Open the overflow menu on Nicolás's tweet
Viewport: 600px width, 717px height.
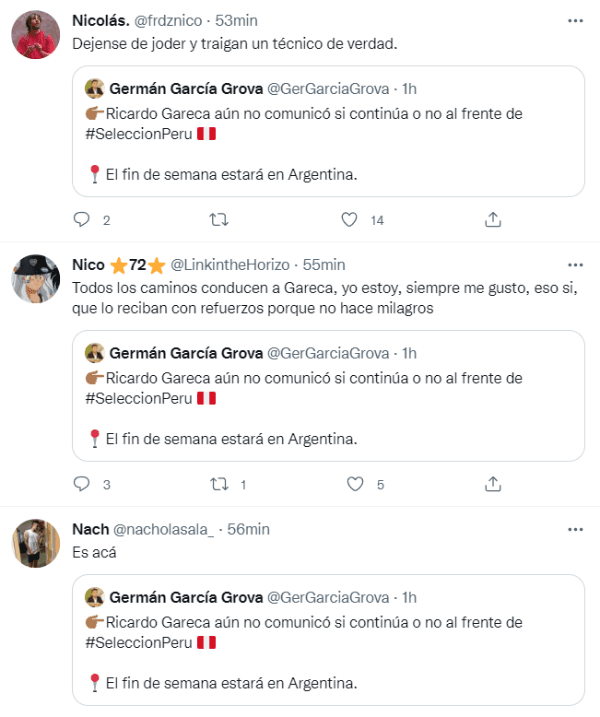(x=575, y=20)
